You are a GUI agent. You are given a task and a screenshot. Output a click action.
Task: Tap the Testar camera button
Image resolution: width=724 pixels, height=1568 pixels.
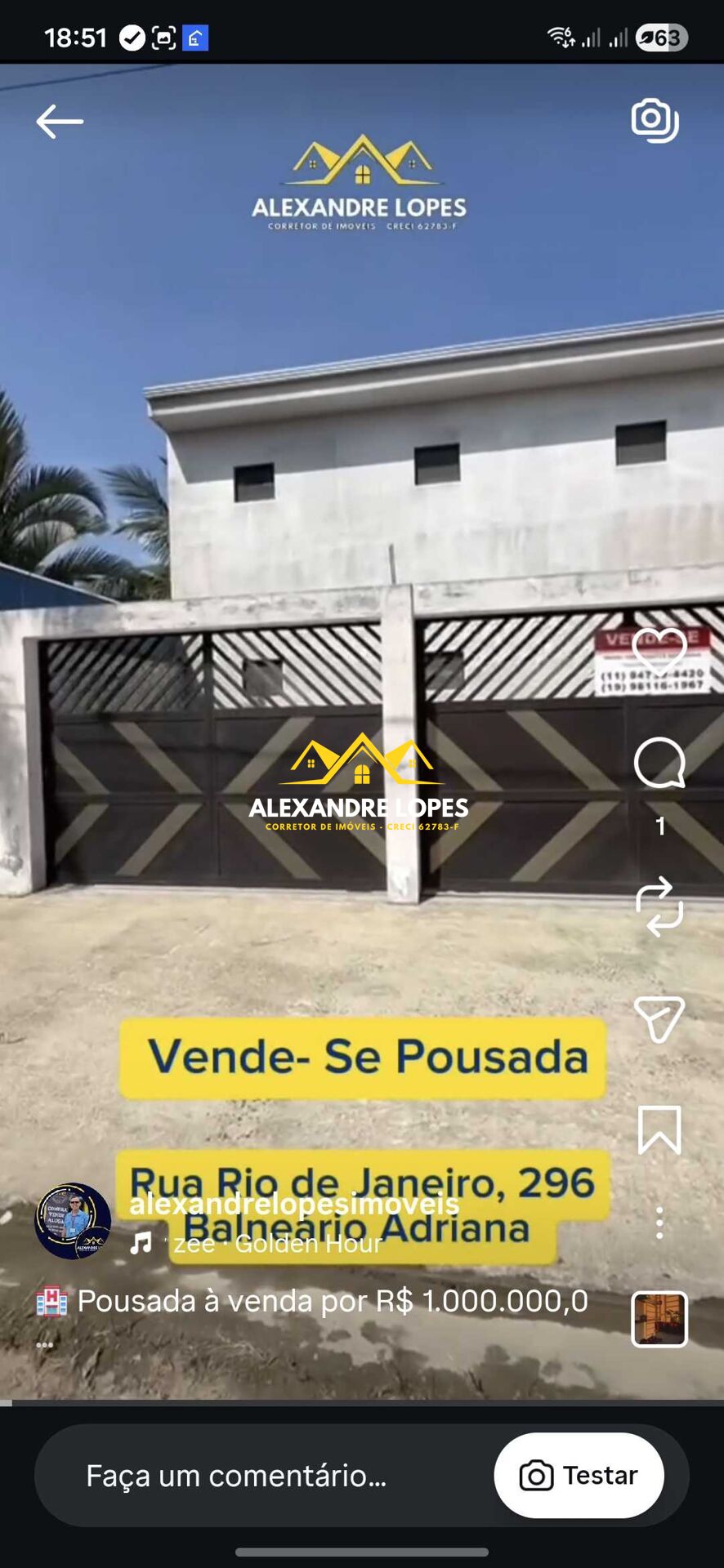coord(579,1475)
